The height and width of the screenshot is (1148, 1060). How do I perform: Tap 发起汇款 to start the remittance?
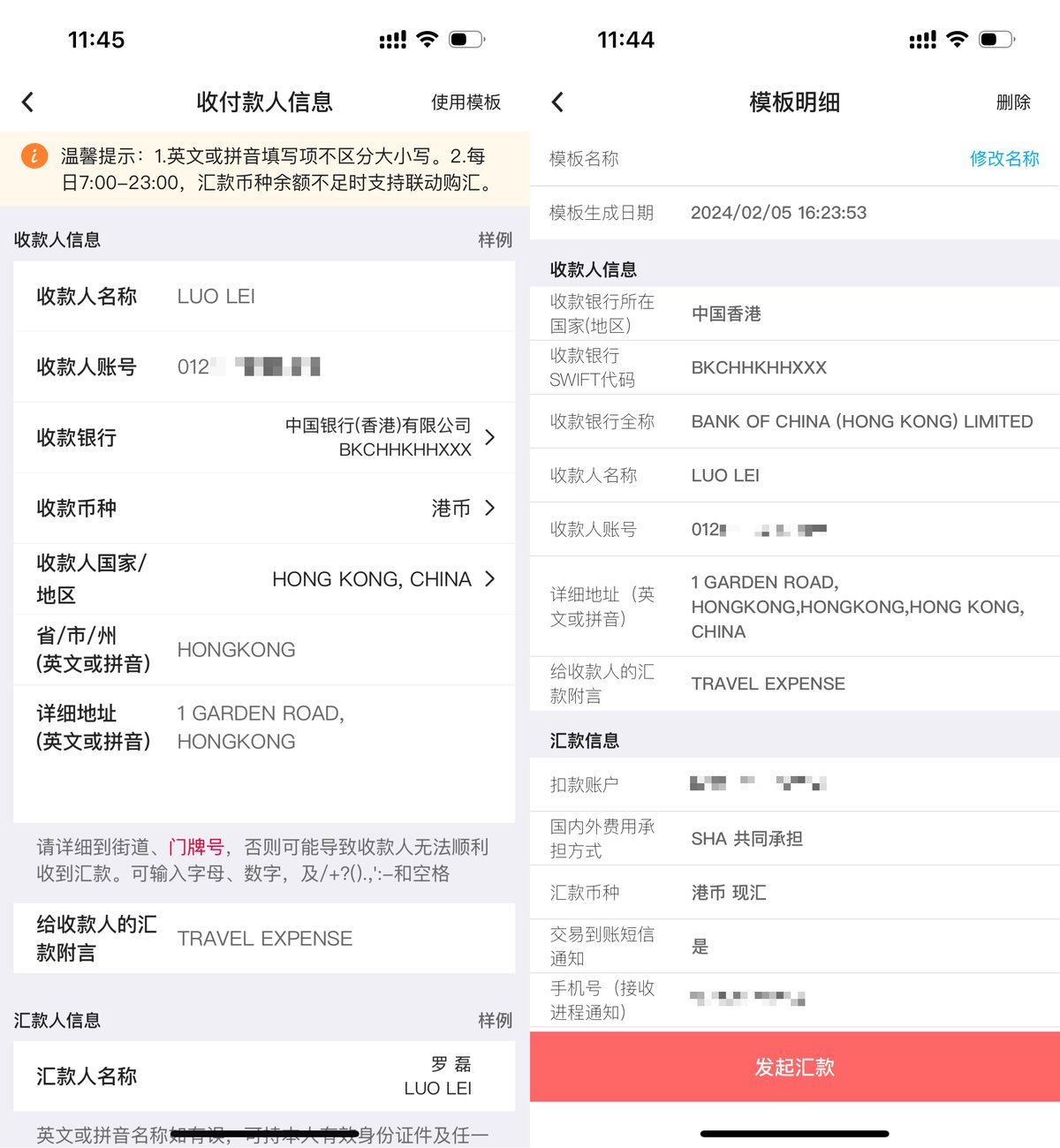pyautogui.click(x=794, y=1067)
